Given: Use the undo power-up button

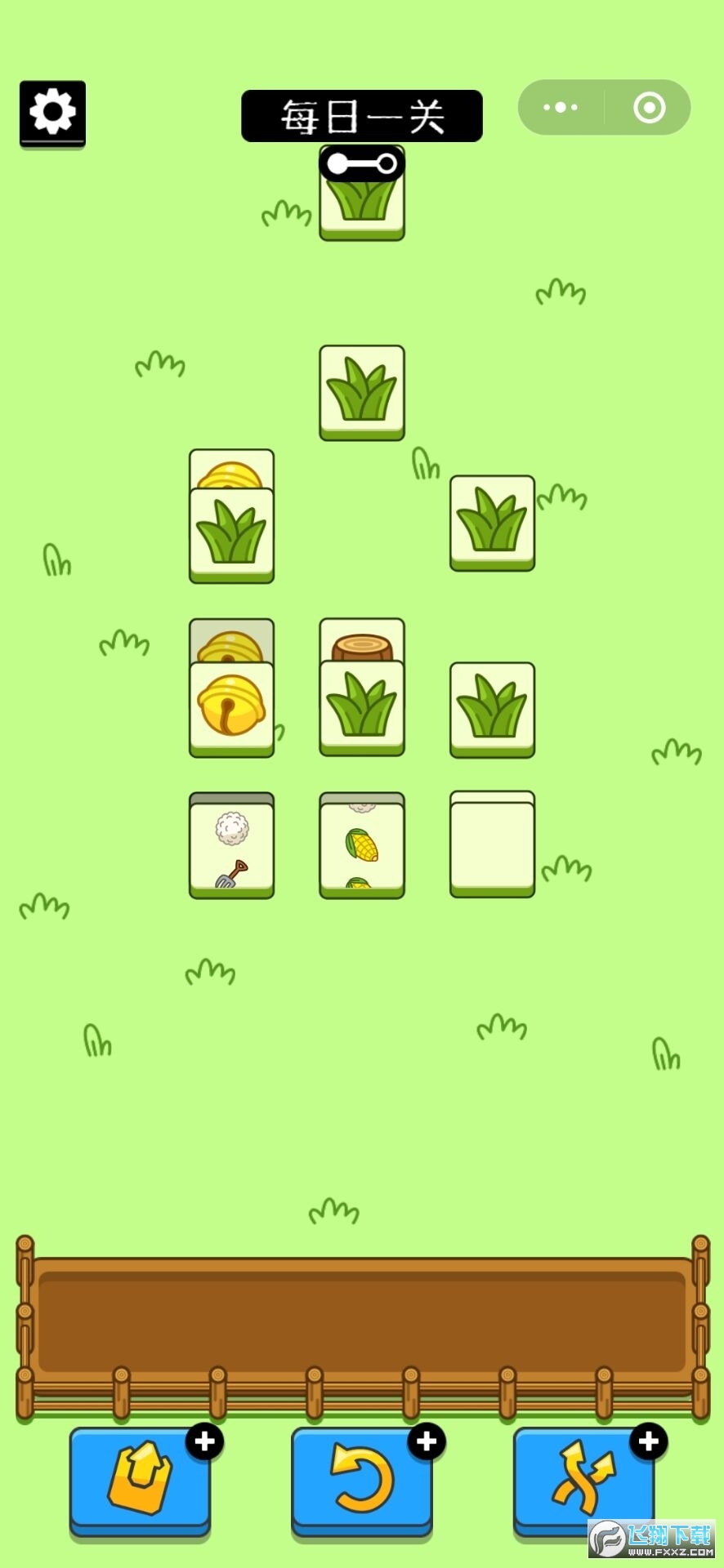Looking at the screenshot, I should pyautogui.click(x=362, y=1480).
